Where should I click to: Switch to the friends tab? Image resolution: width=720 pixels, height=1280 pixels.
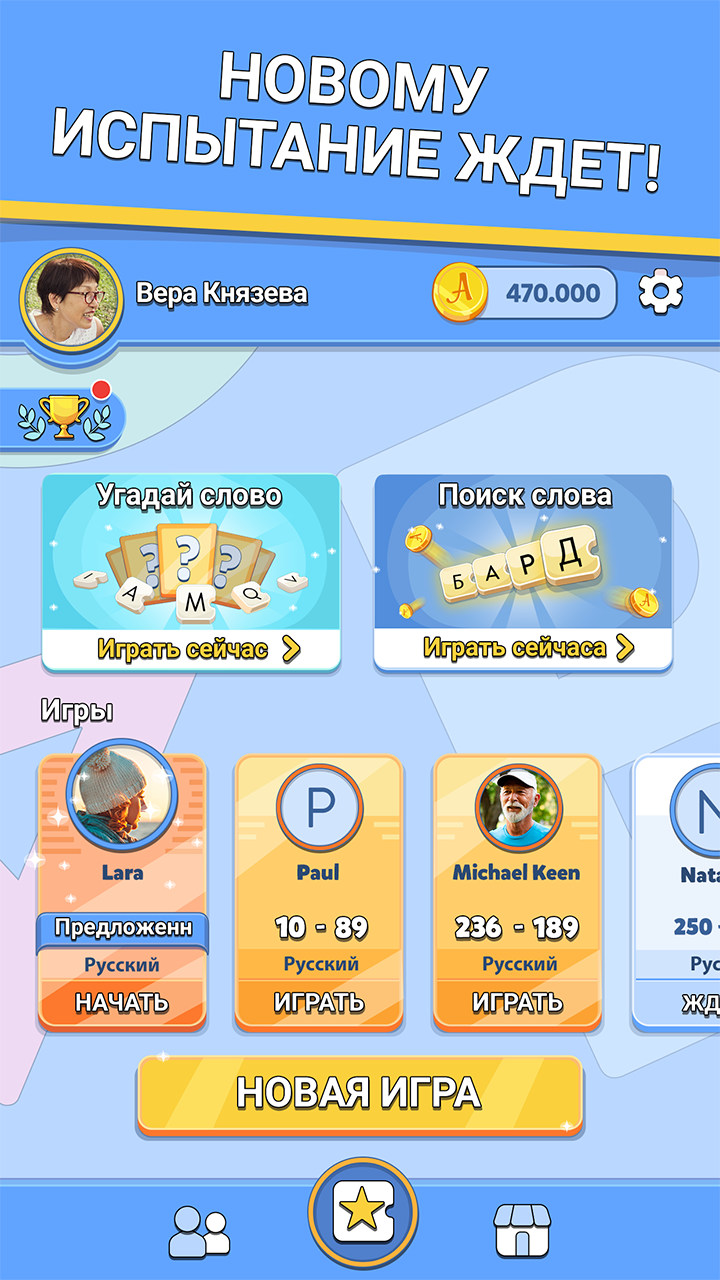199,1230
